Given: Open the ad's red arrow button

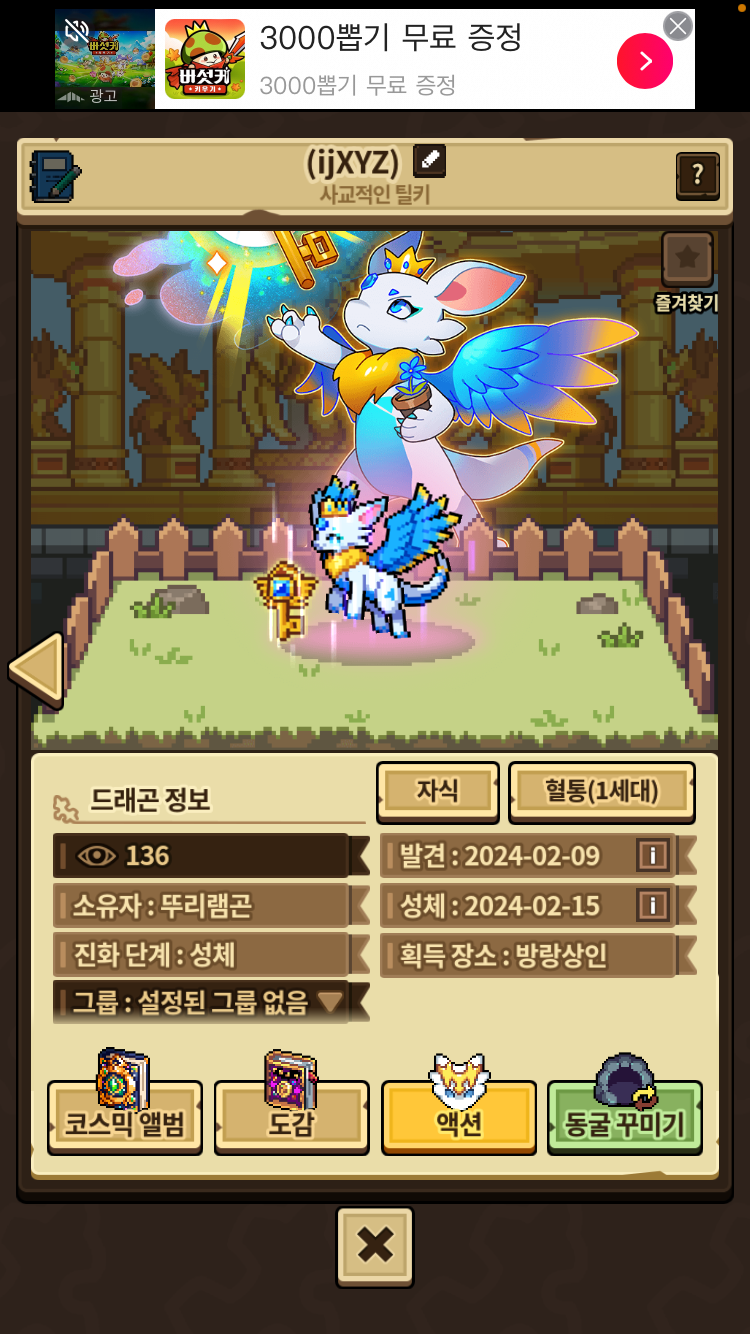Looking at the screenshot, I should (x=644, y=61).
